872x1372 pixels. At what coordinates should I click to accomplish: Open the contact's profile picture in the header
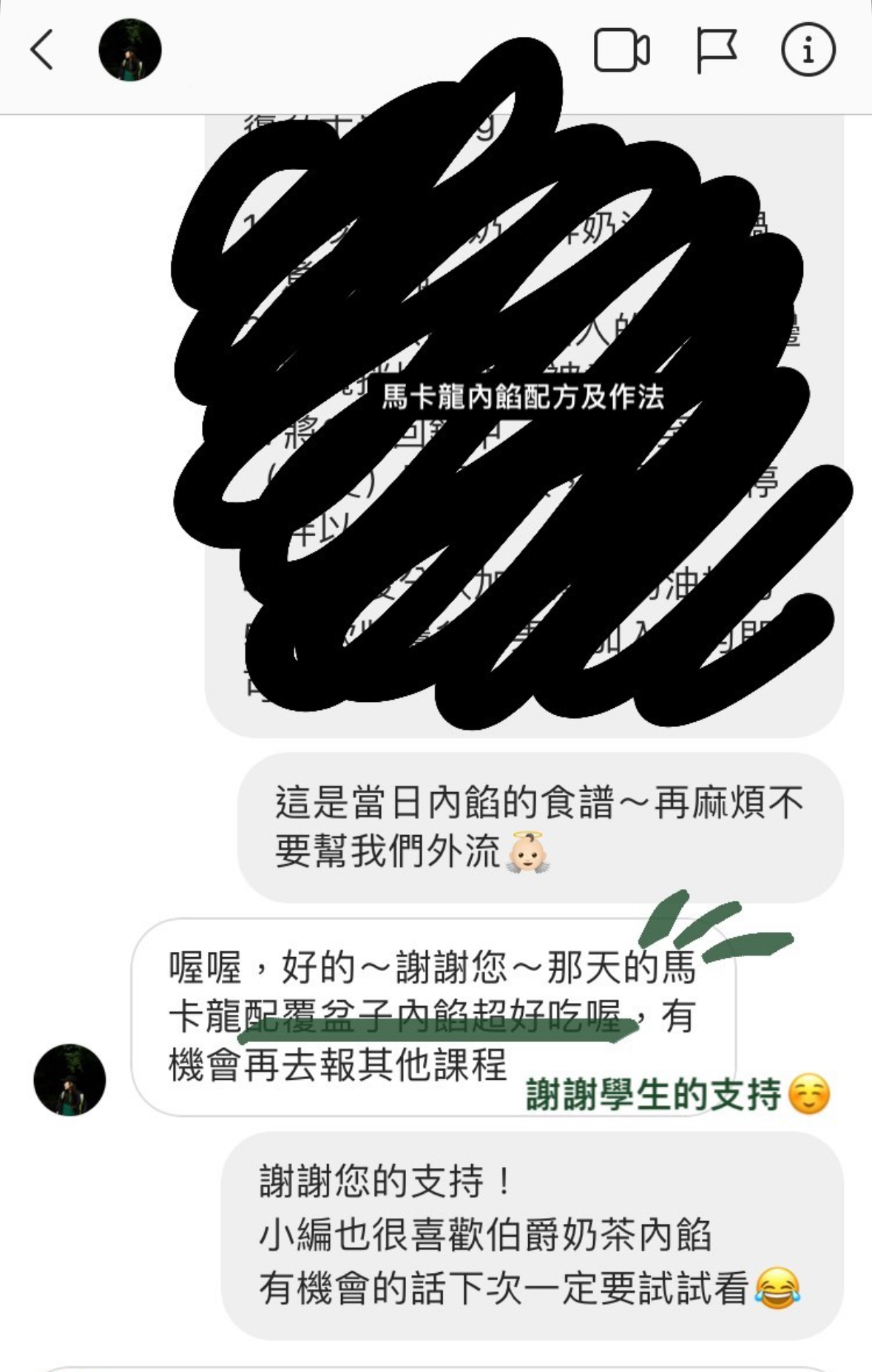click(x=130, y=50)
